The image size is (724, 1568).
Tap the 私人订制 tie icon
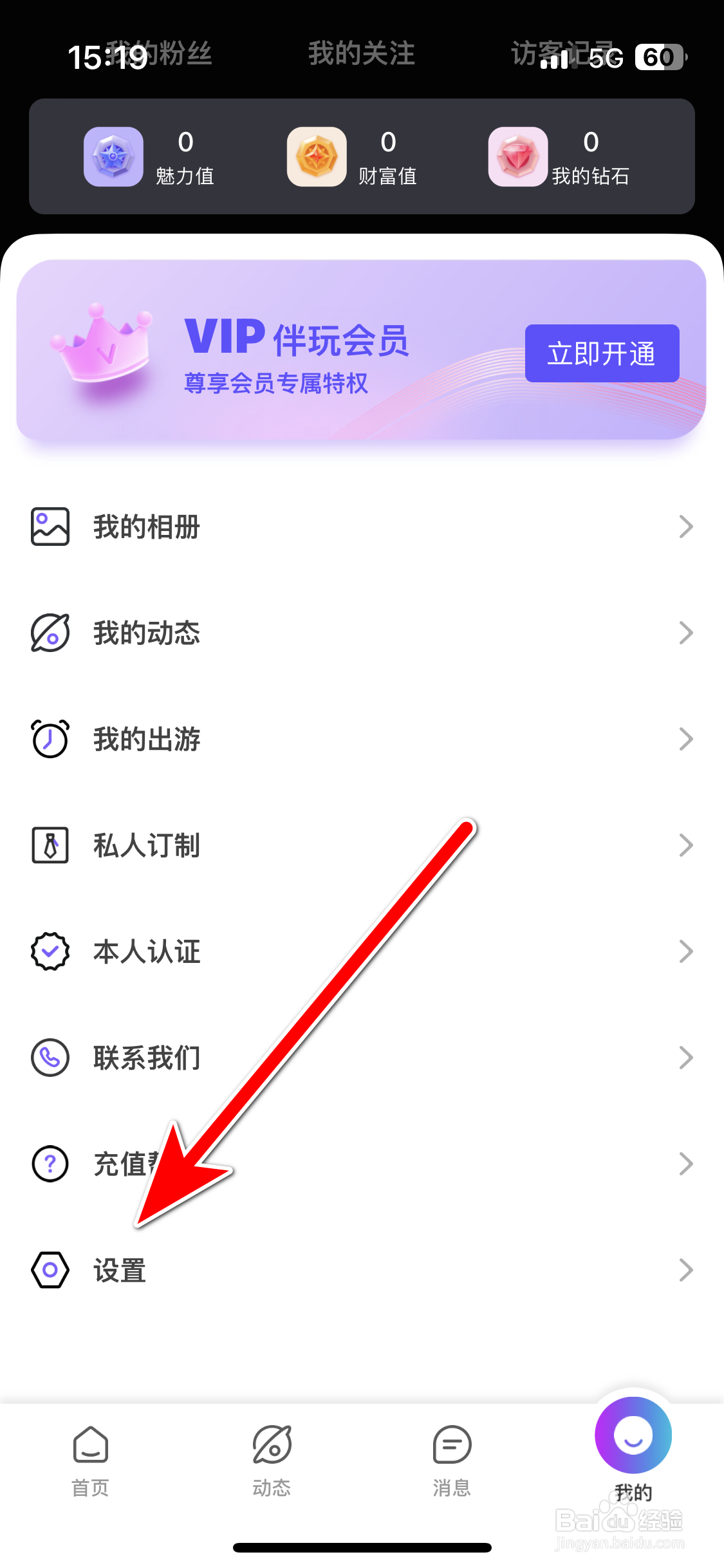coord(50,846)
